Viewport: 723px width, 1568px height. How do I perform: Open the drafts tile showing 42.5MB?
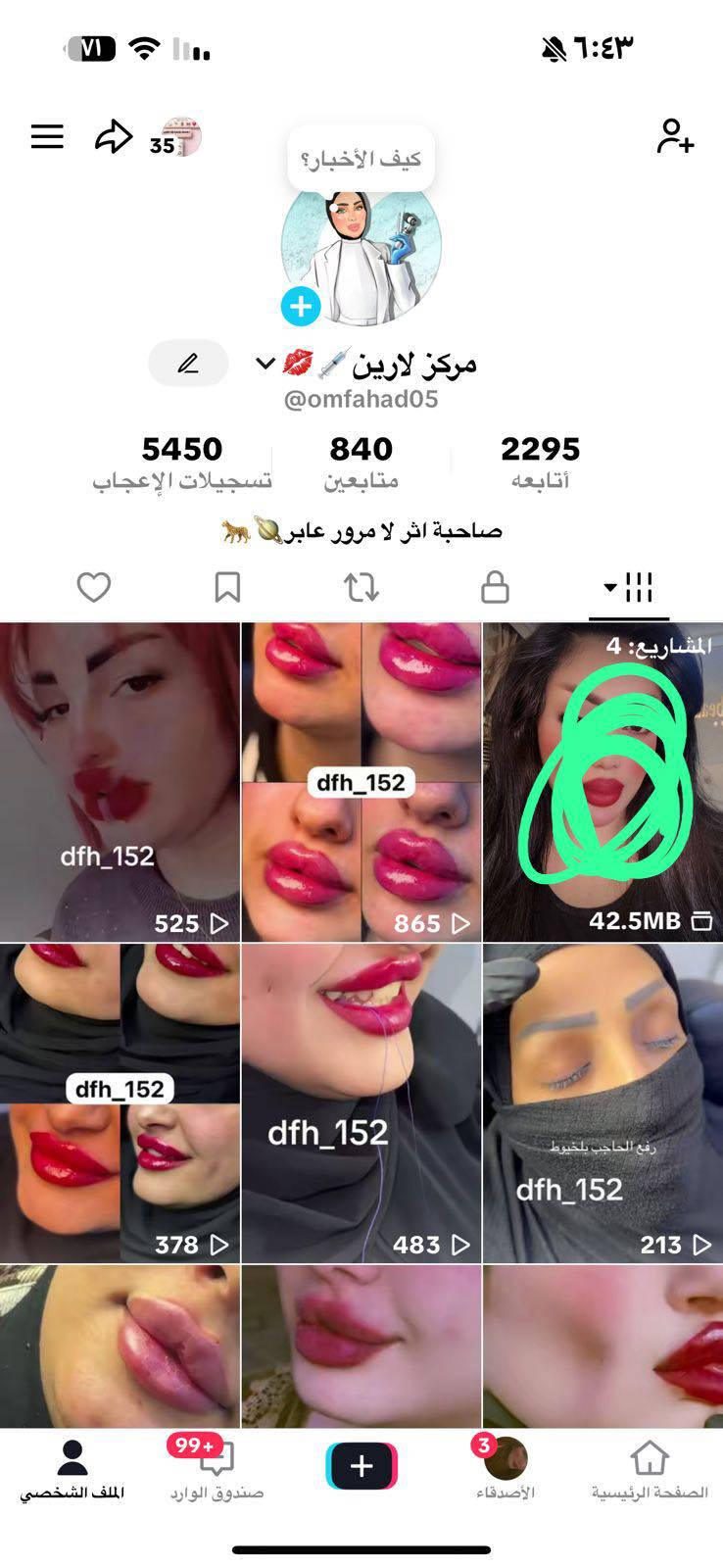click(x=602, y=782)
